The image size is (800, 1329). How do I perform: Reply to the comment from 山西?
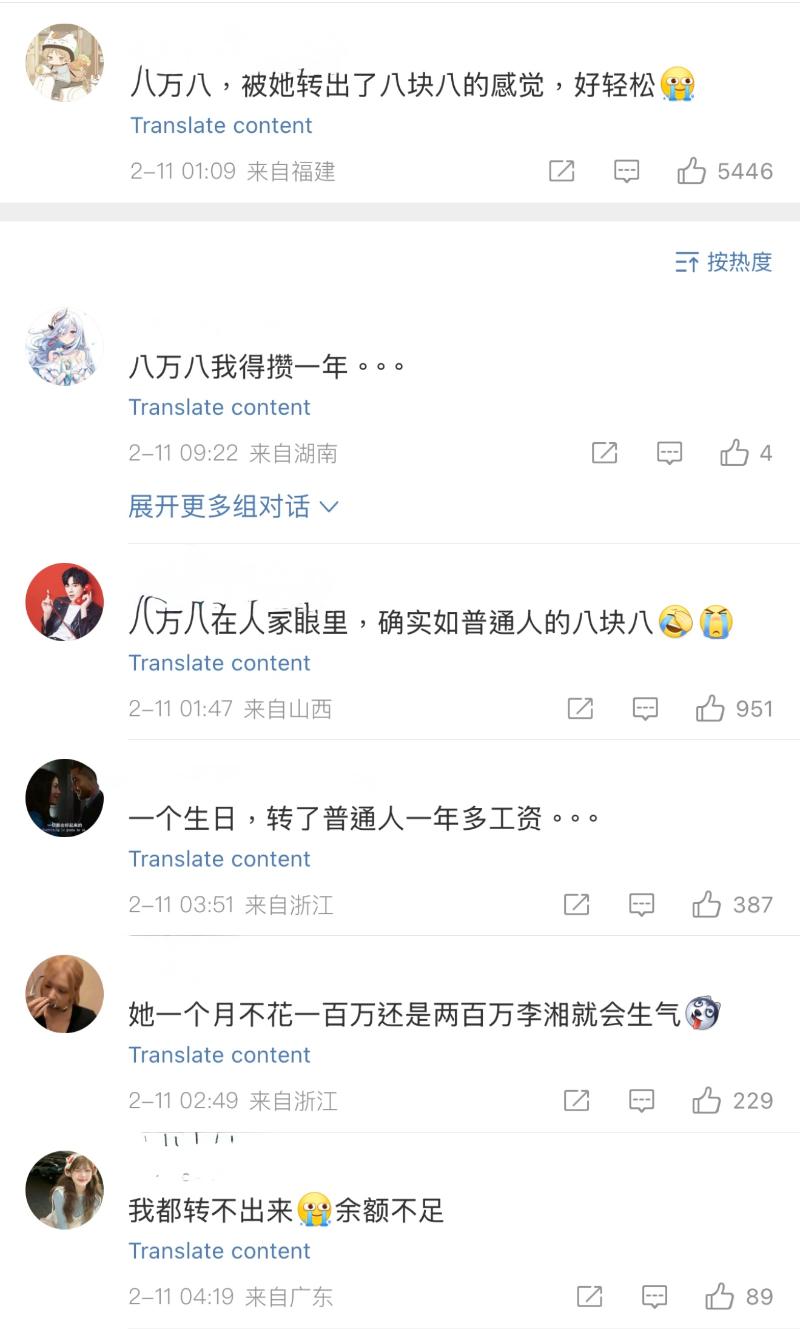point(645,709)
